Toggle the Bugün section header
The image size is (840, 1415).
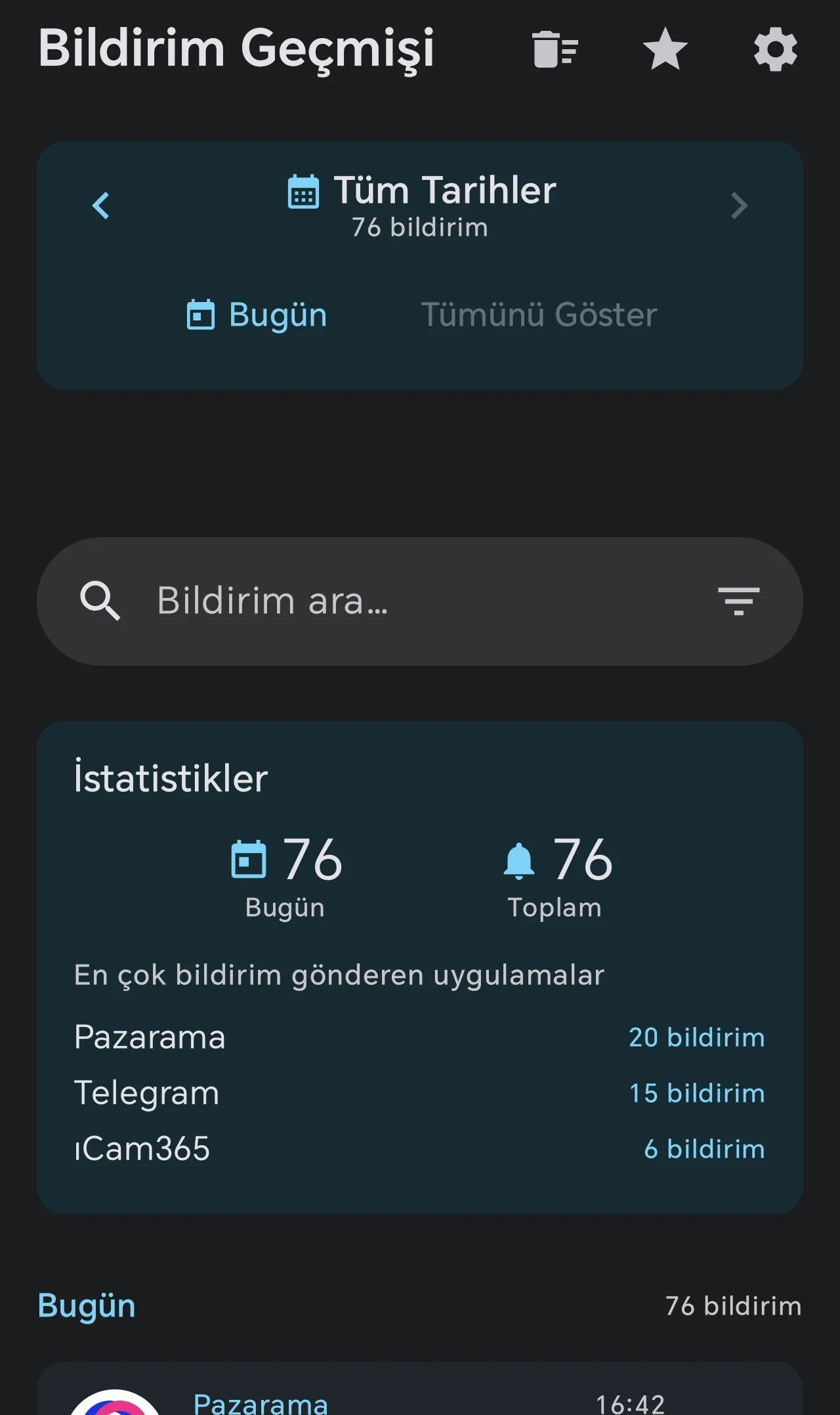pyautogui.click(x=87, y=1306)
